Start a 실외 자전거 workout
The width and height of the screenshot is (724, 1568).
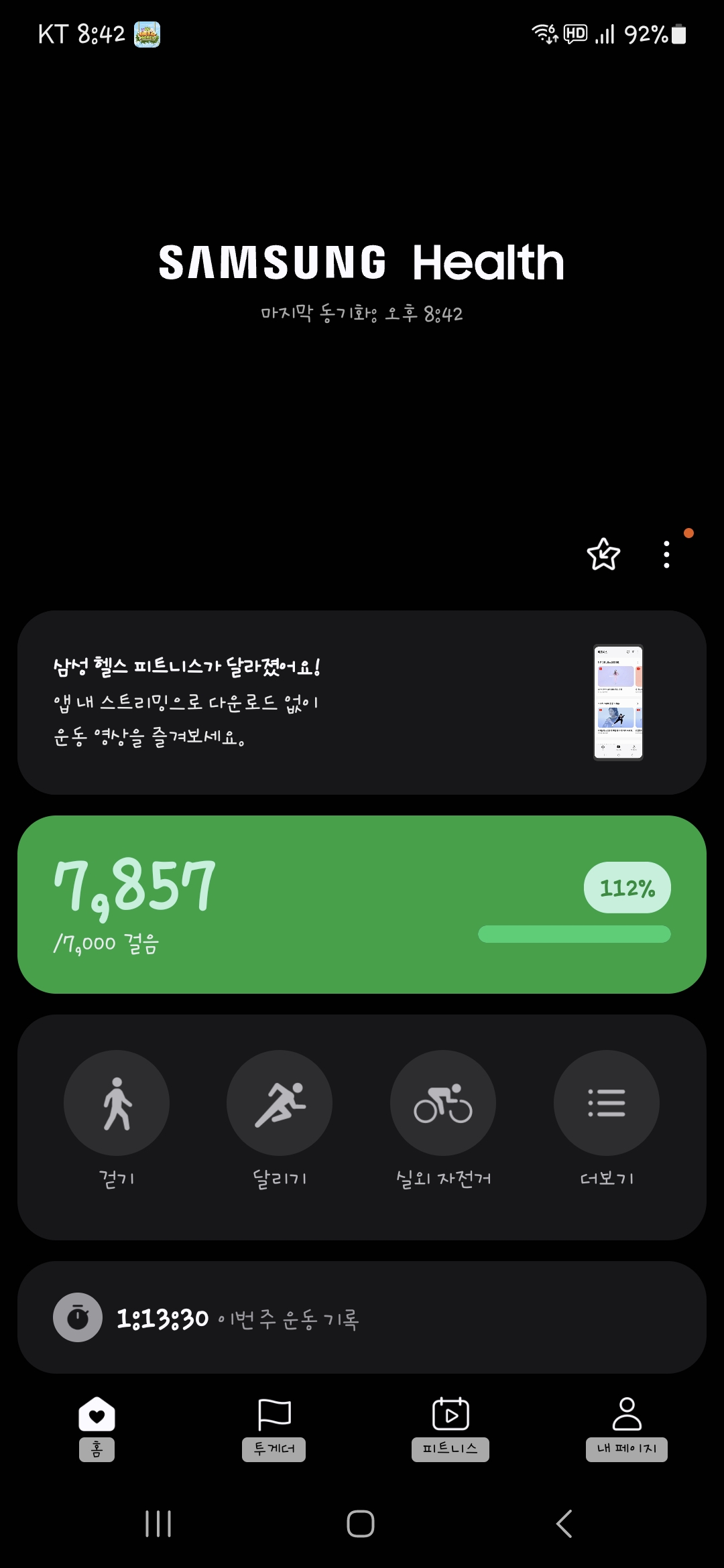coord(443,1103)
